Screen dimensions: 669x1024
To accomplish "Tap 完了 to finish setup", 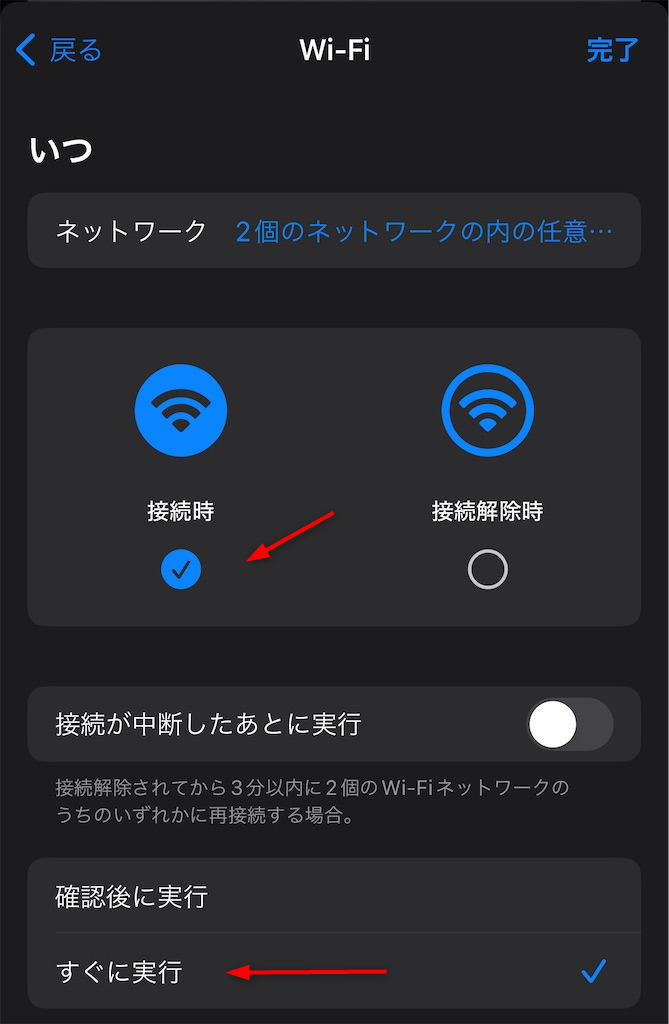I will [612, 50].
